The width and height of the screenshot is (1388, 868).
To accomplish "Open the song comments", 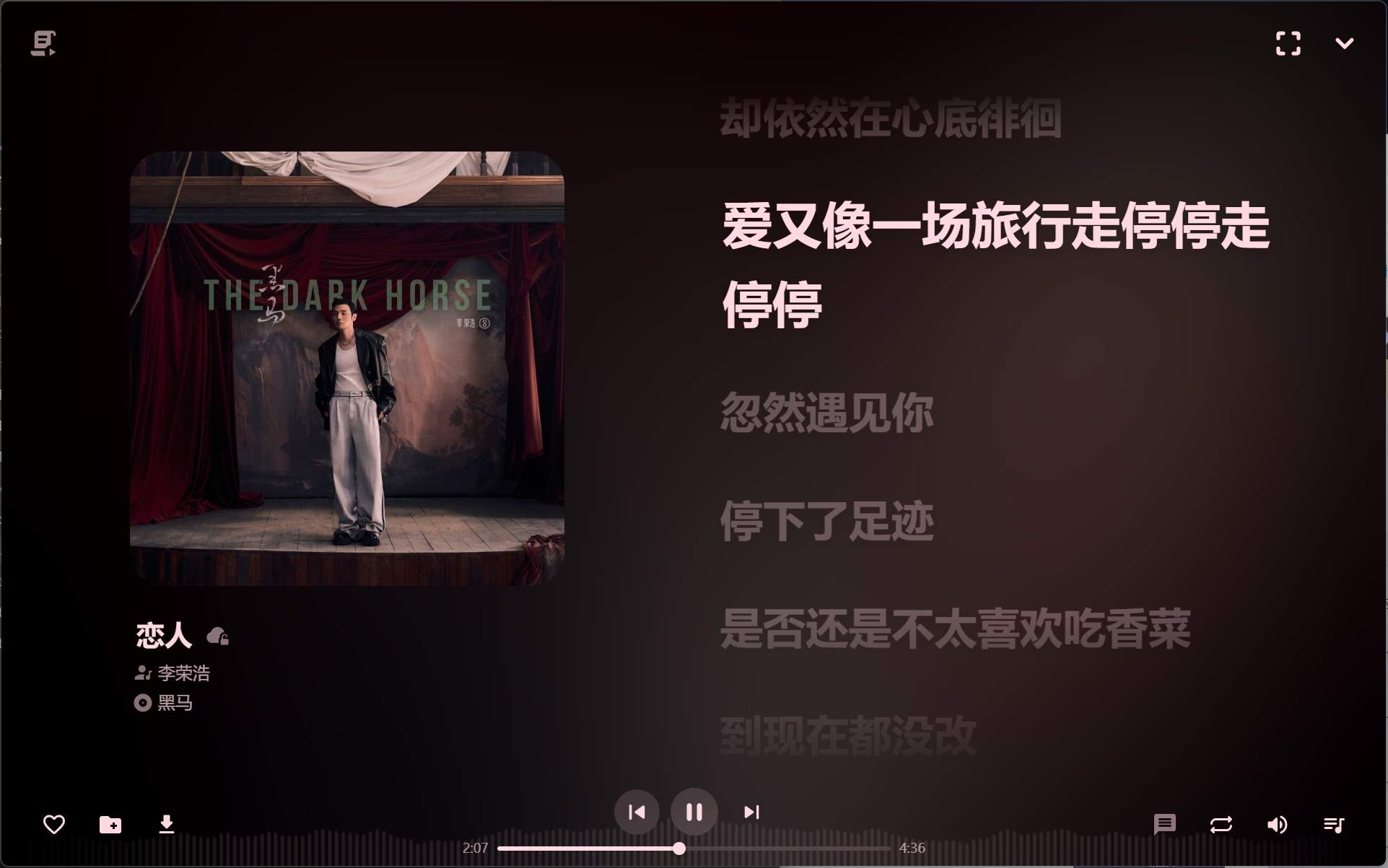I will point(1164,824).
